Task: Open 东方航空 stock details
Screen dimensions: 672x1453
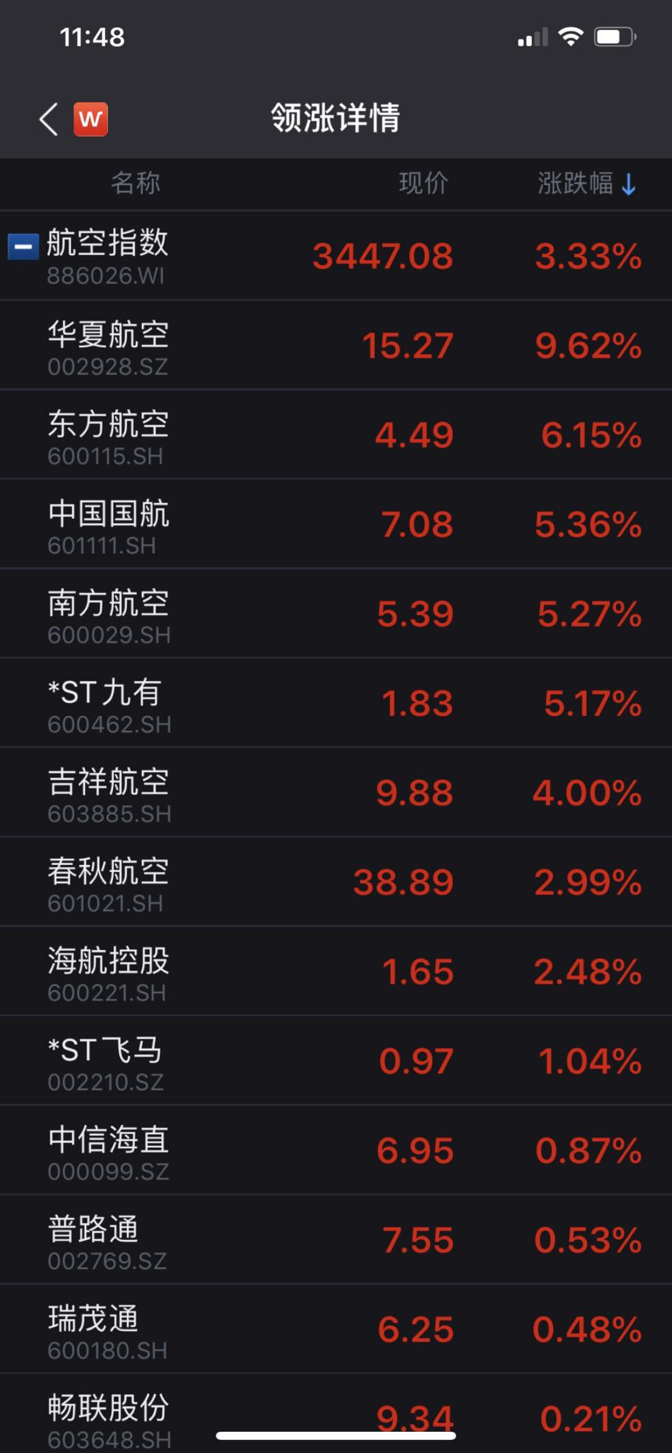Action: click(x=336, y=434)
